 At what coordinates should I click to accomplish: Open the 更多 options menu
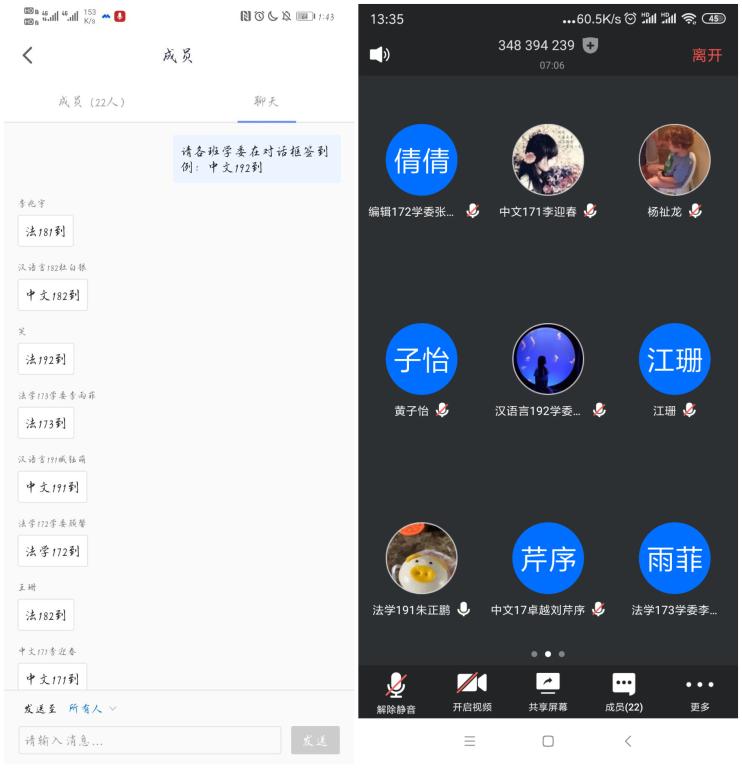coord(699,690)
